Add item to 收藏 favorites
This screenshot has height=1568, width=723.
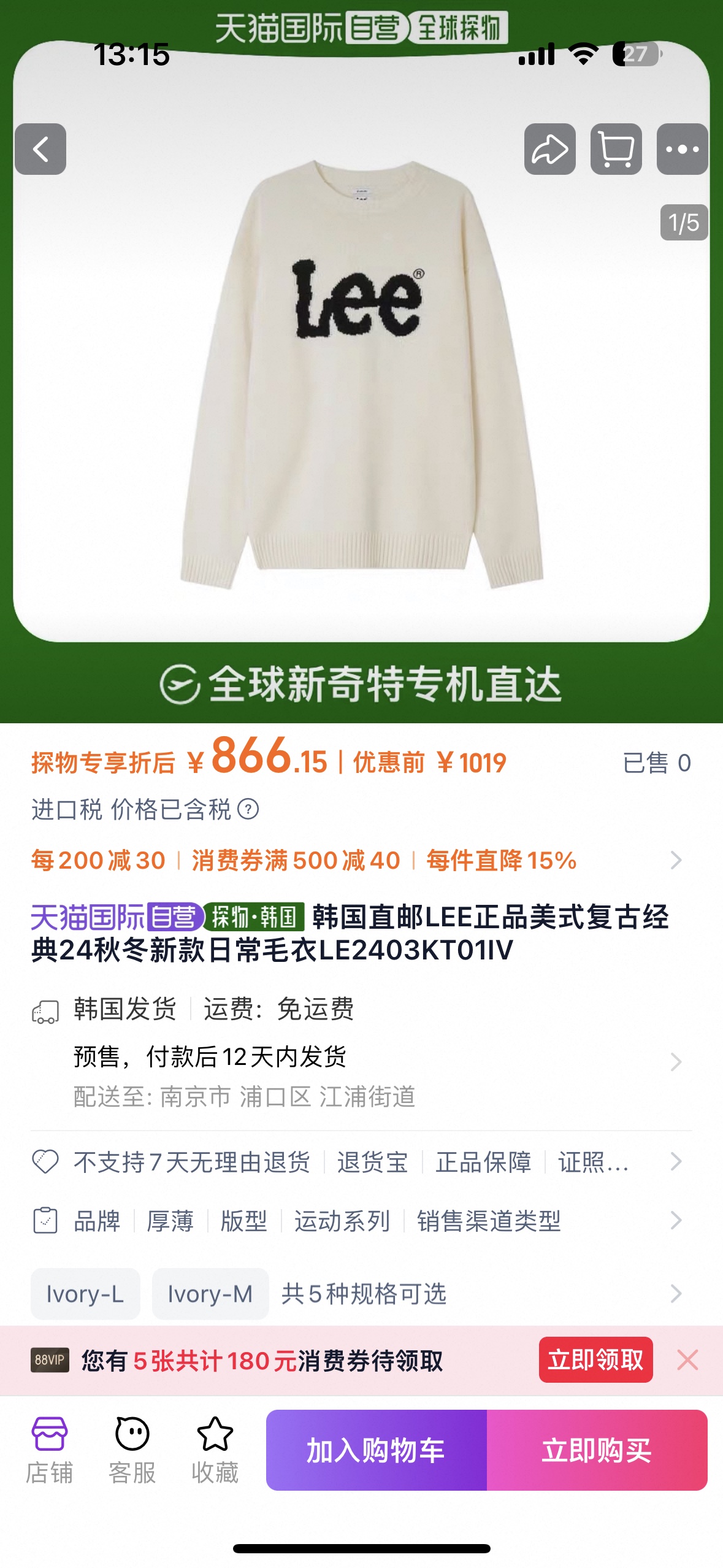(215, 1449)
